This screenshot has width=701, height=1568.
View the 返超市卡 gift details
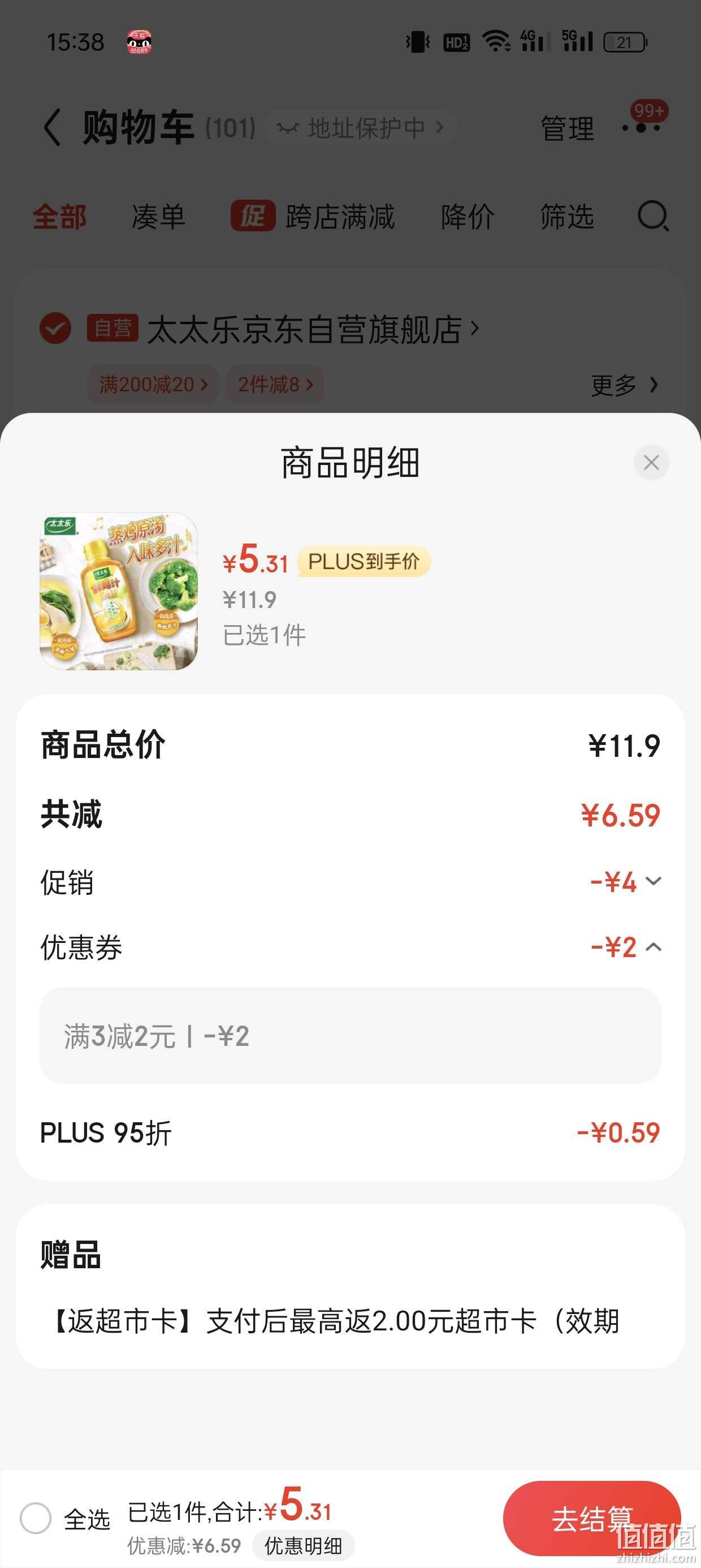click(x=336, y=1321)
